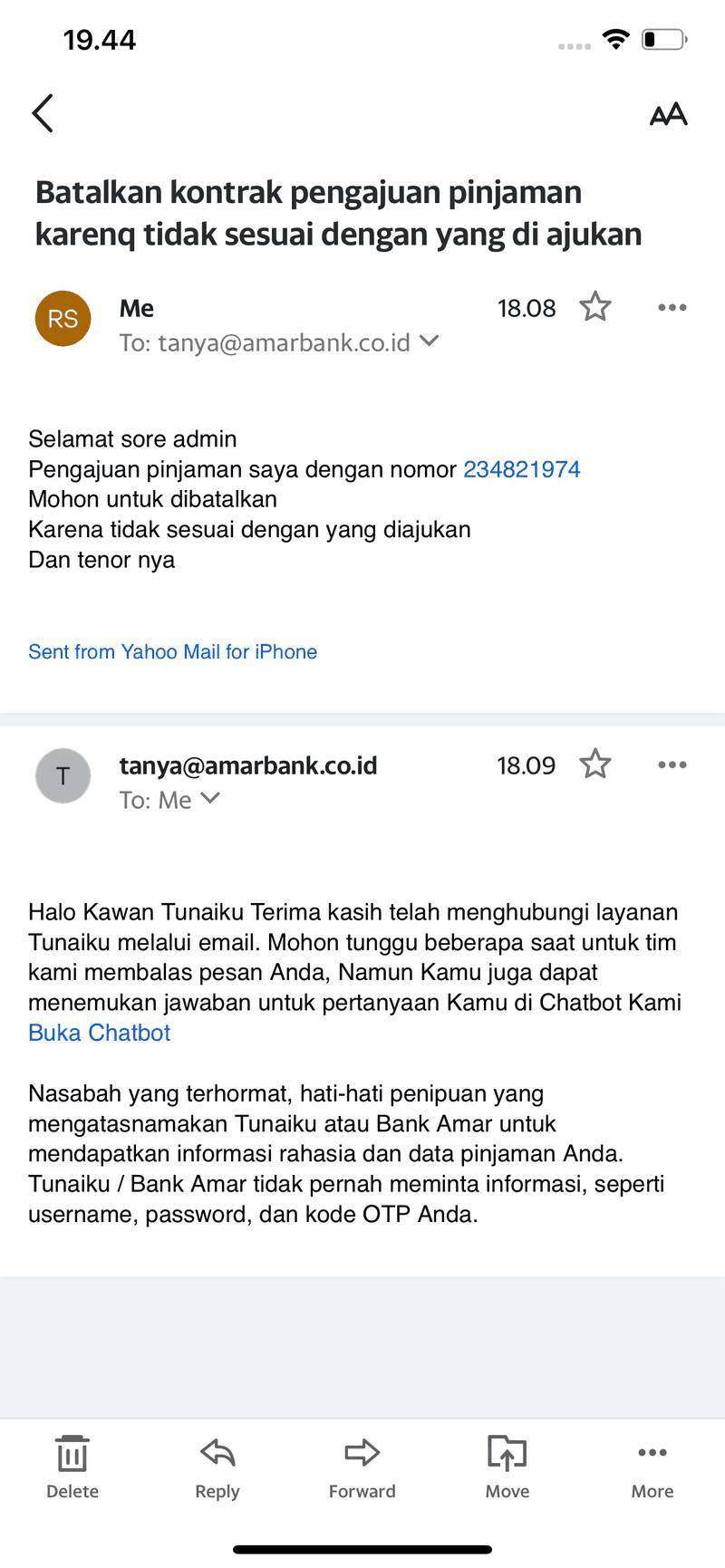Expand the "To: Me" recipient details
The image size is (725, 1568).
pyautogui.click(x=210, y=799)
